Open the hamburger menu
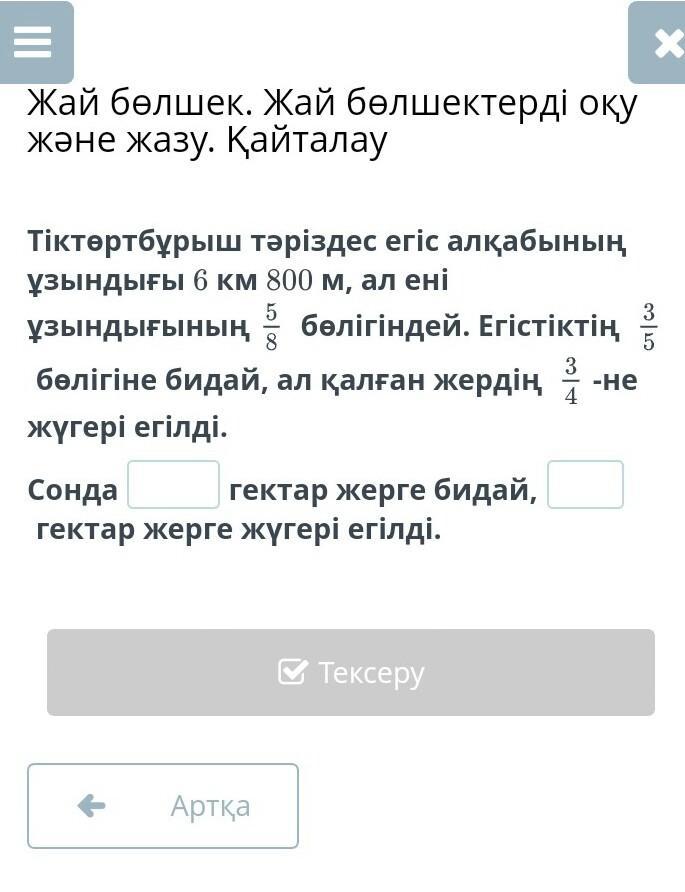The height and width of the screenshot is (892, 685). click(x=36, y=43)
